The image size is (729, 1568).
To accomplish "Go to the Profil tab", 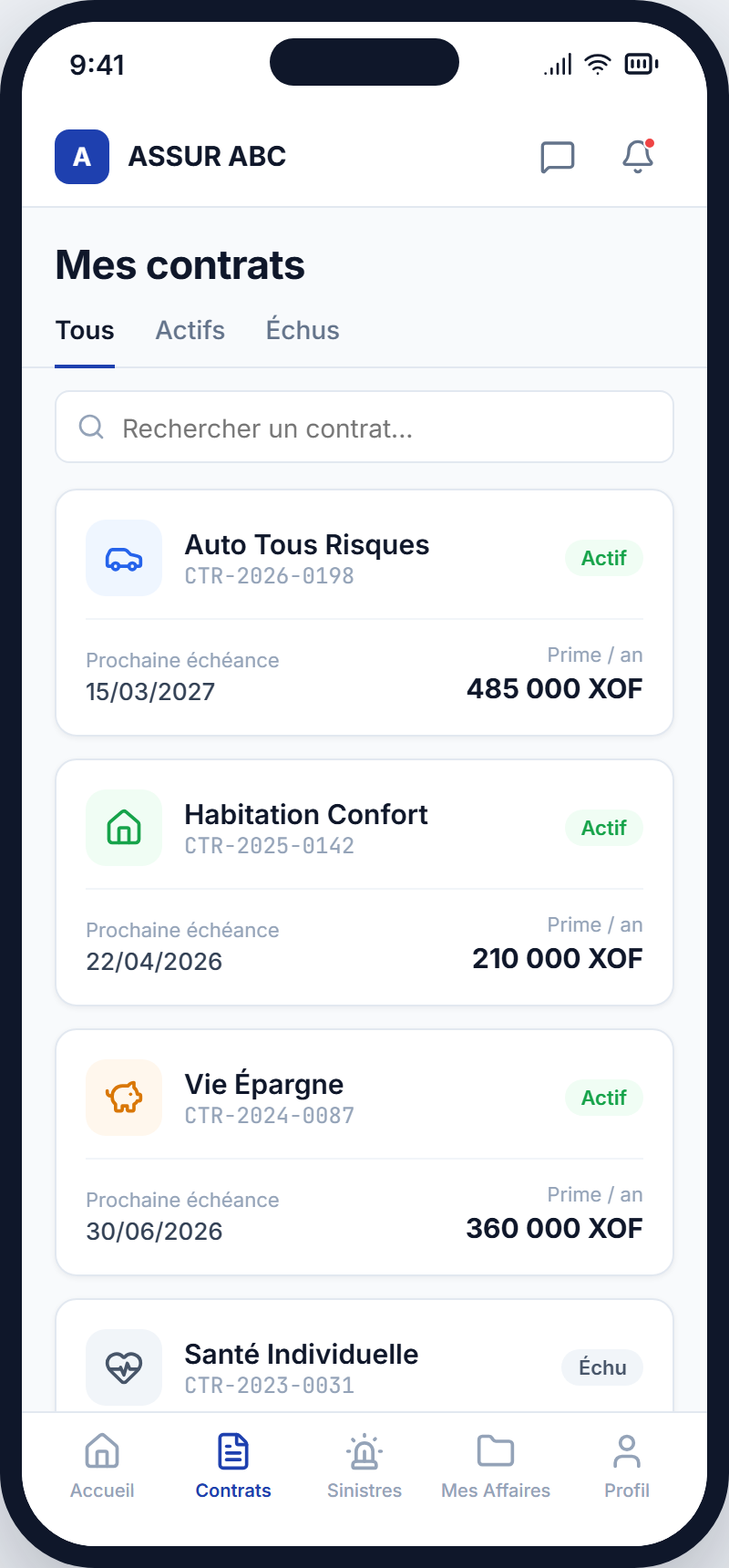I will [x=627, y=1466].
